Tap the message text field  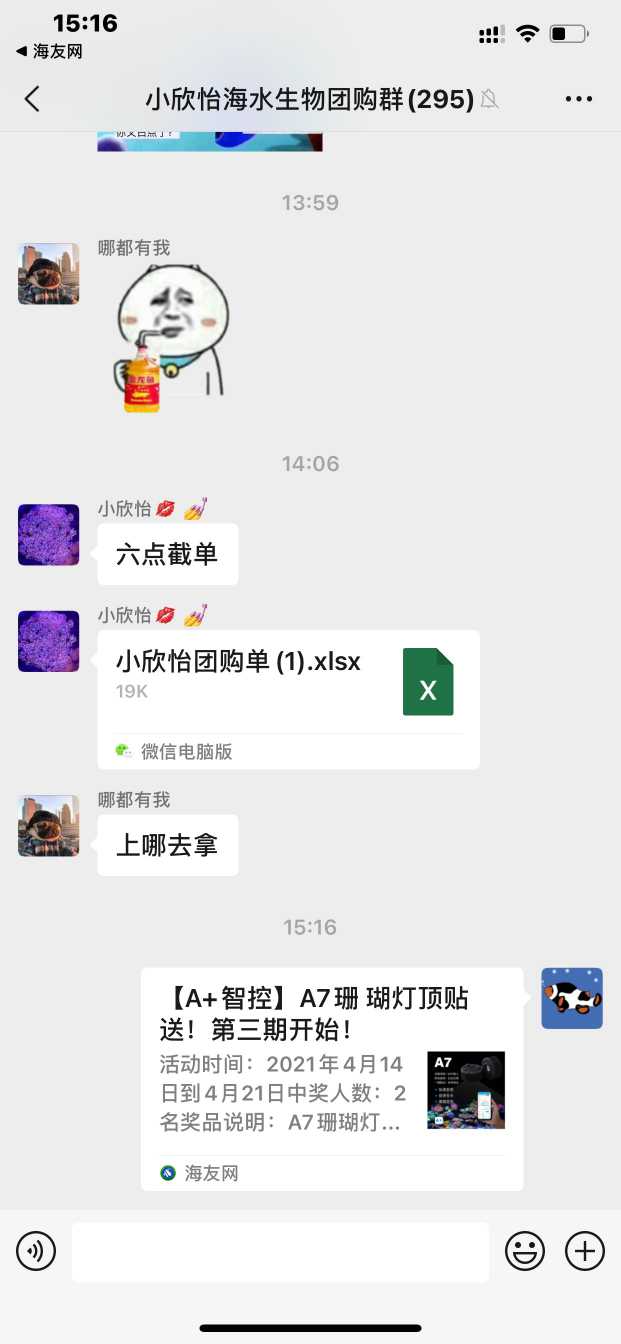[x=280, y=1251]
